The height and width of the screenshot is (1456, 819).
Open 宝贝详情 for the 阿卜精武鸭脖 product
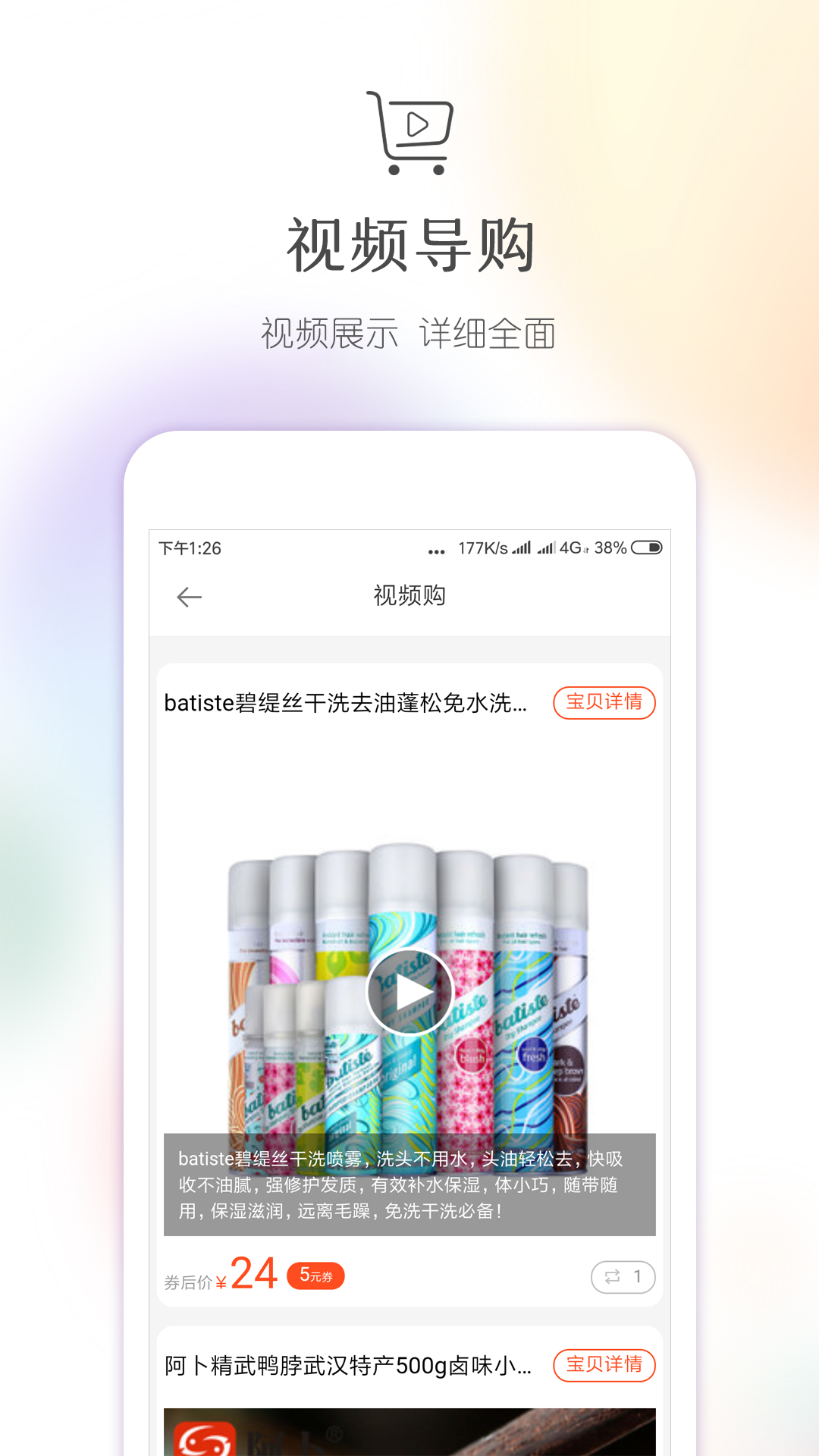[604, 1365]
